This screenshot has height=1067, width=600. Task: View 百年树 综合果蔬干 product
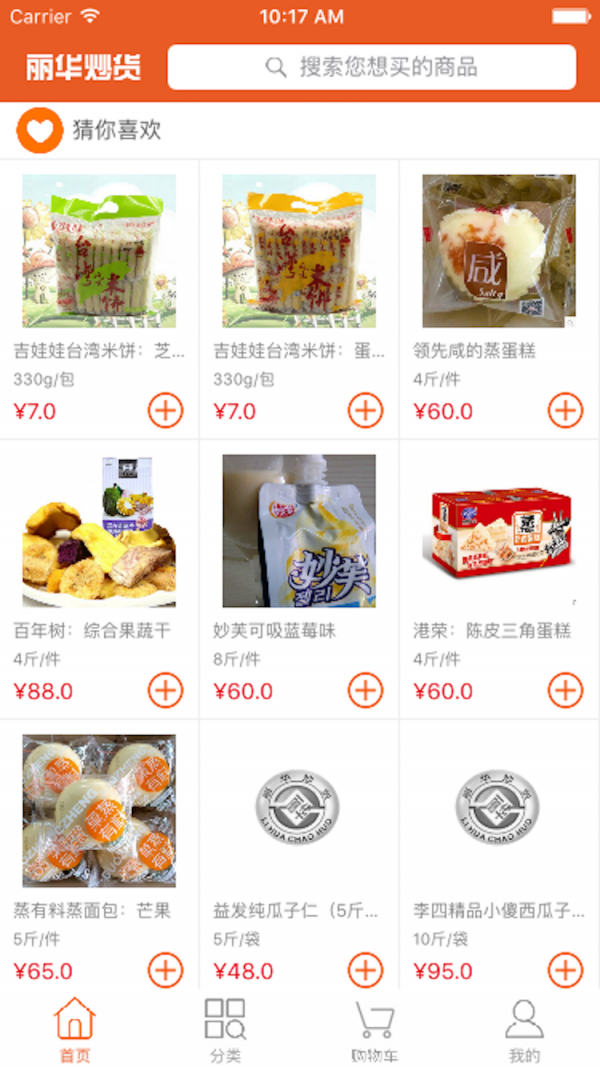[x=99, y=531]
